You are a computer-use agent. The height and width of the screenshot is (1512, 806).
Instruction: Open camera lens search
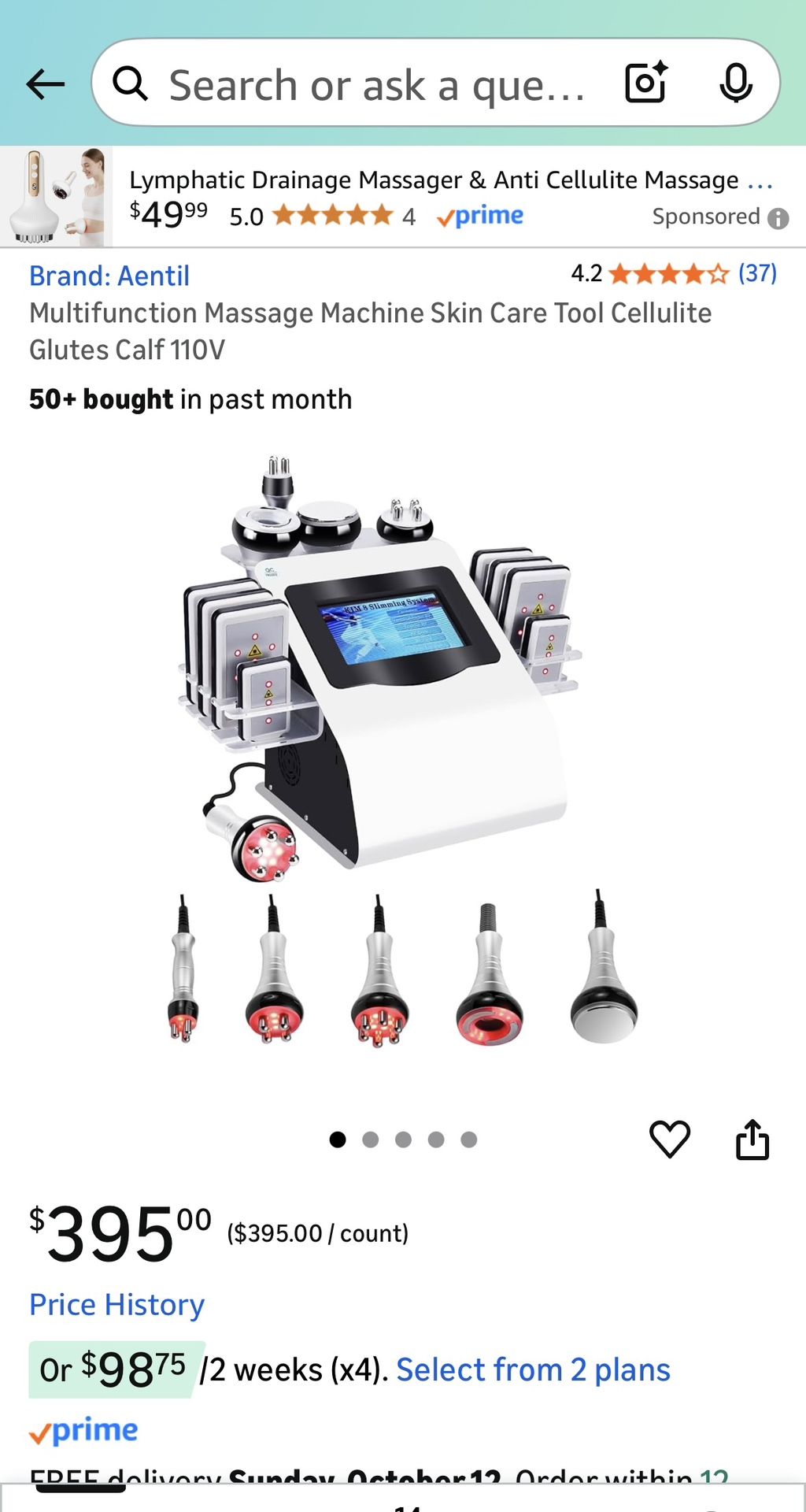tap(645, 83)
